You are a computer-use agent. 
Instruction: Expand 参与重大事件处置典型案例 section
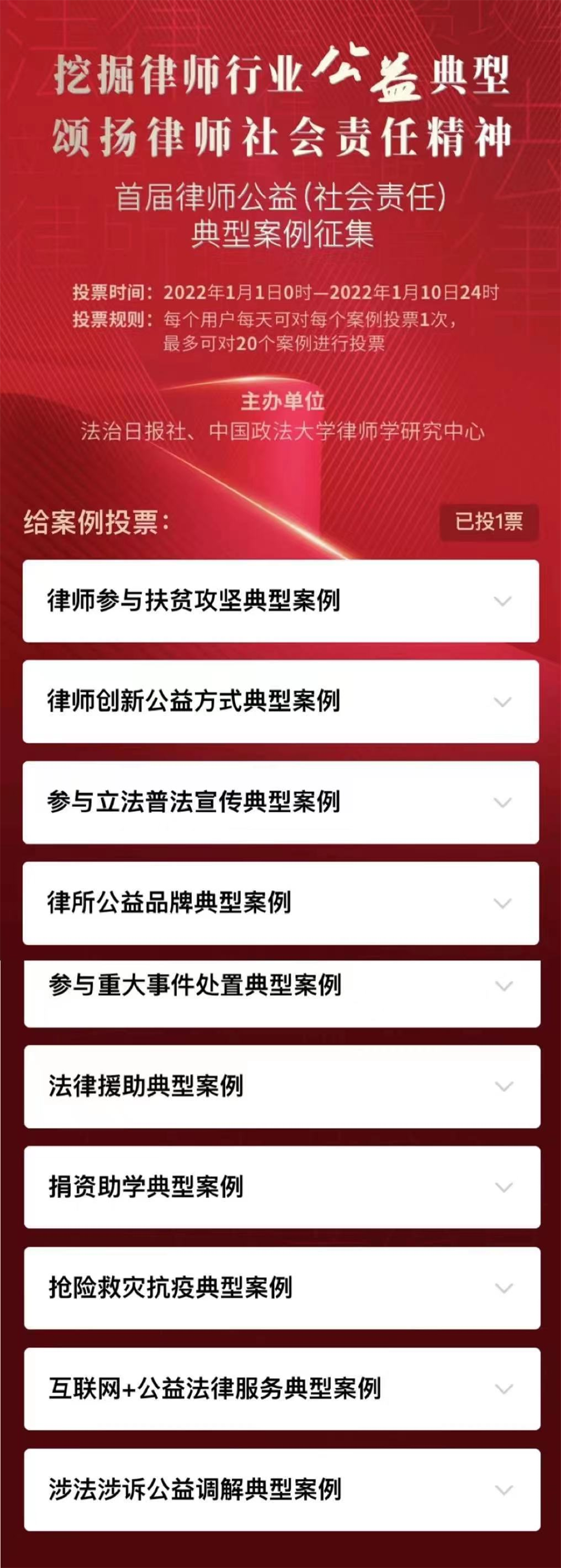(282, 986)
